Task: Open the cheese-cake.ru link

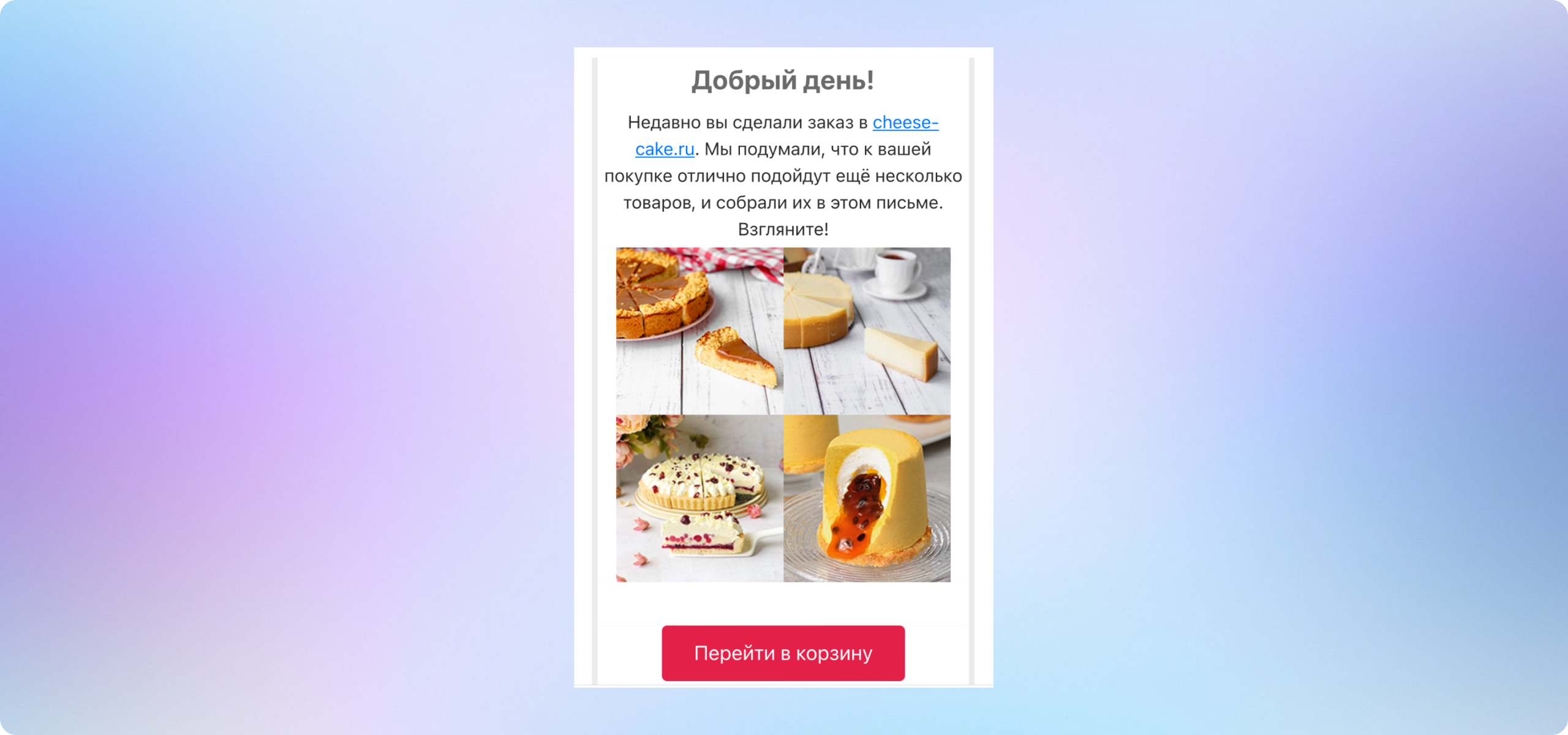Action: (x=905, y=123)
